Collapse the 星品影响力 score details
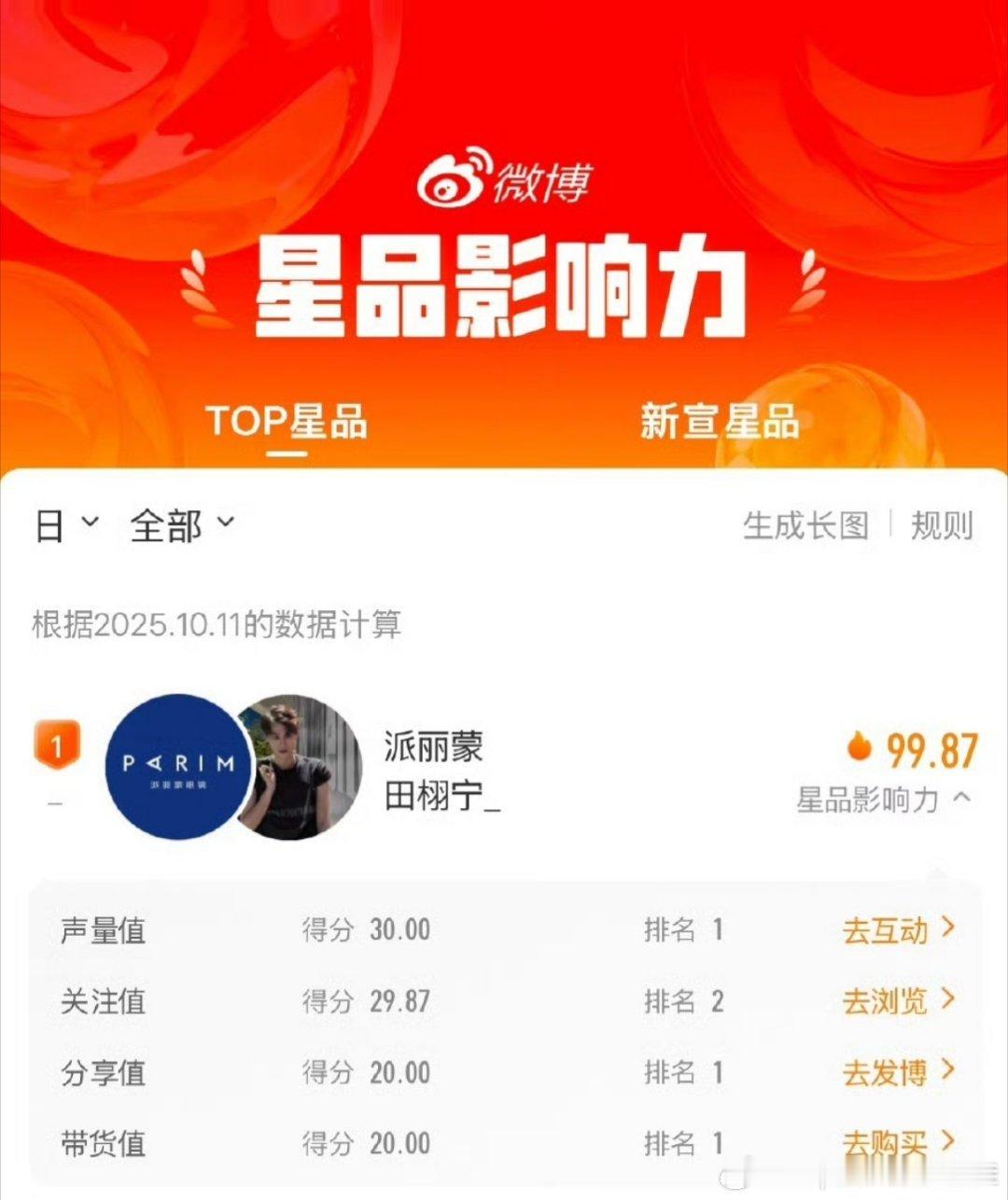This screenshot has width=1008, height=1200. [x=883, y=800]
